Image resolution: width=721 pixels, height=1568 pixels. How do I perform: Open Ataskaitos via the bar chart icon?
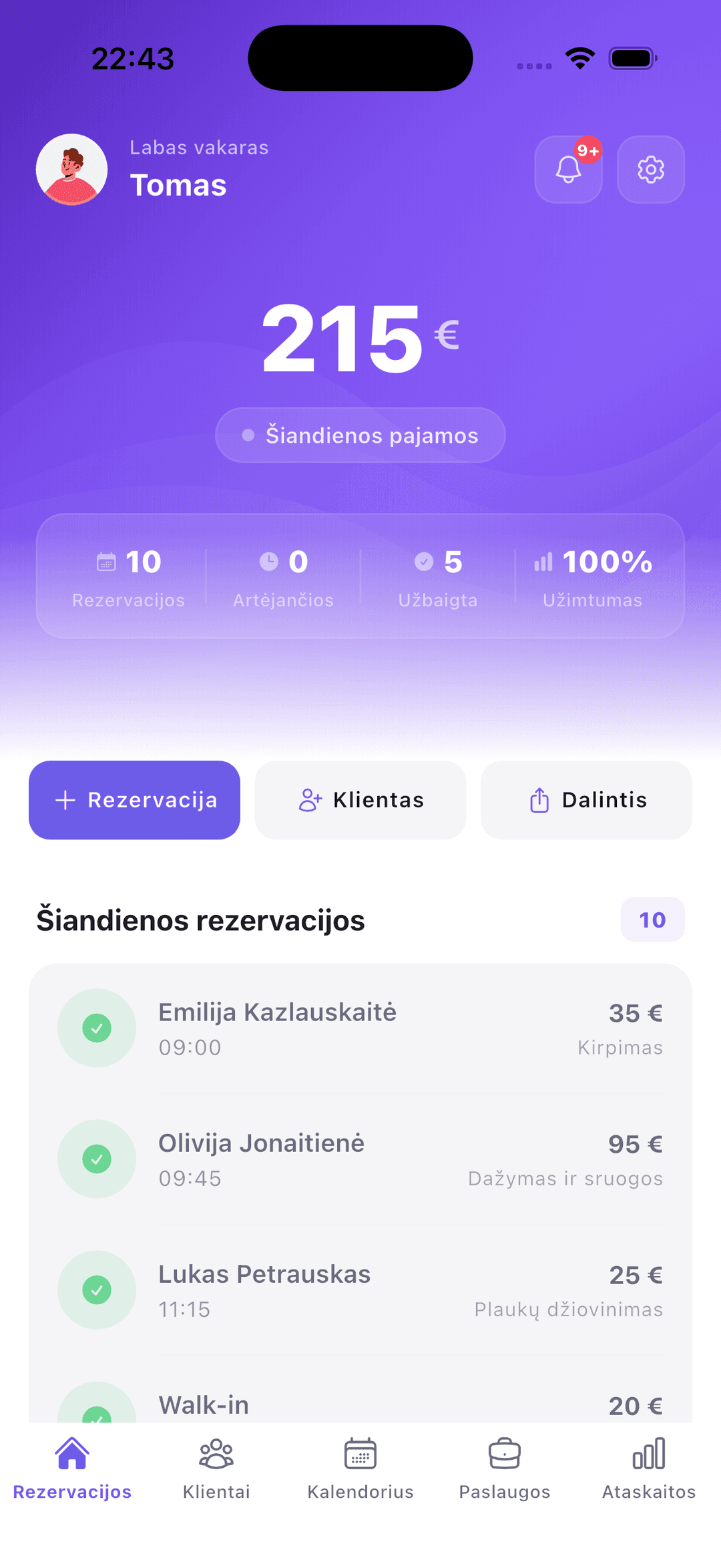pyautogui.click(x=648, y=1456)
